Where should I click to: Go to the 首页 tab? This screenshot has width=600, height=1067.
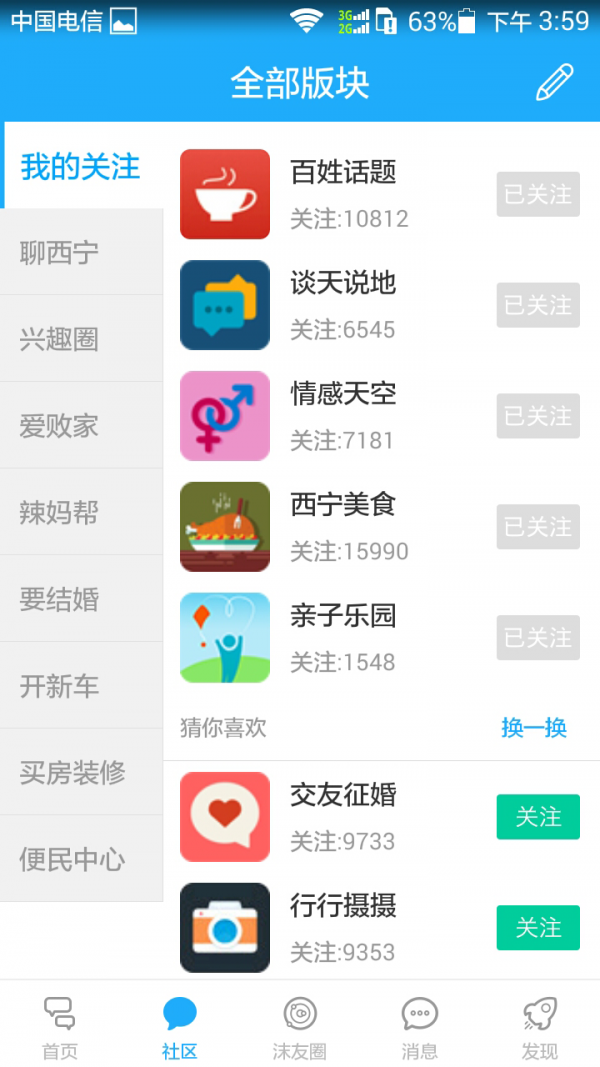(x=60, y=1026)
